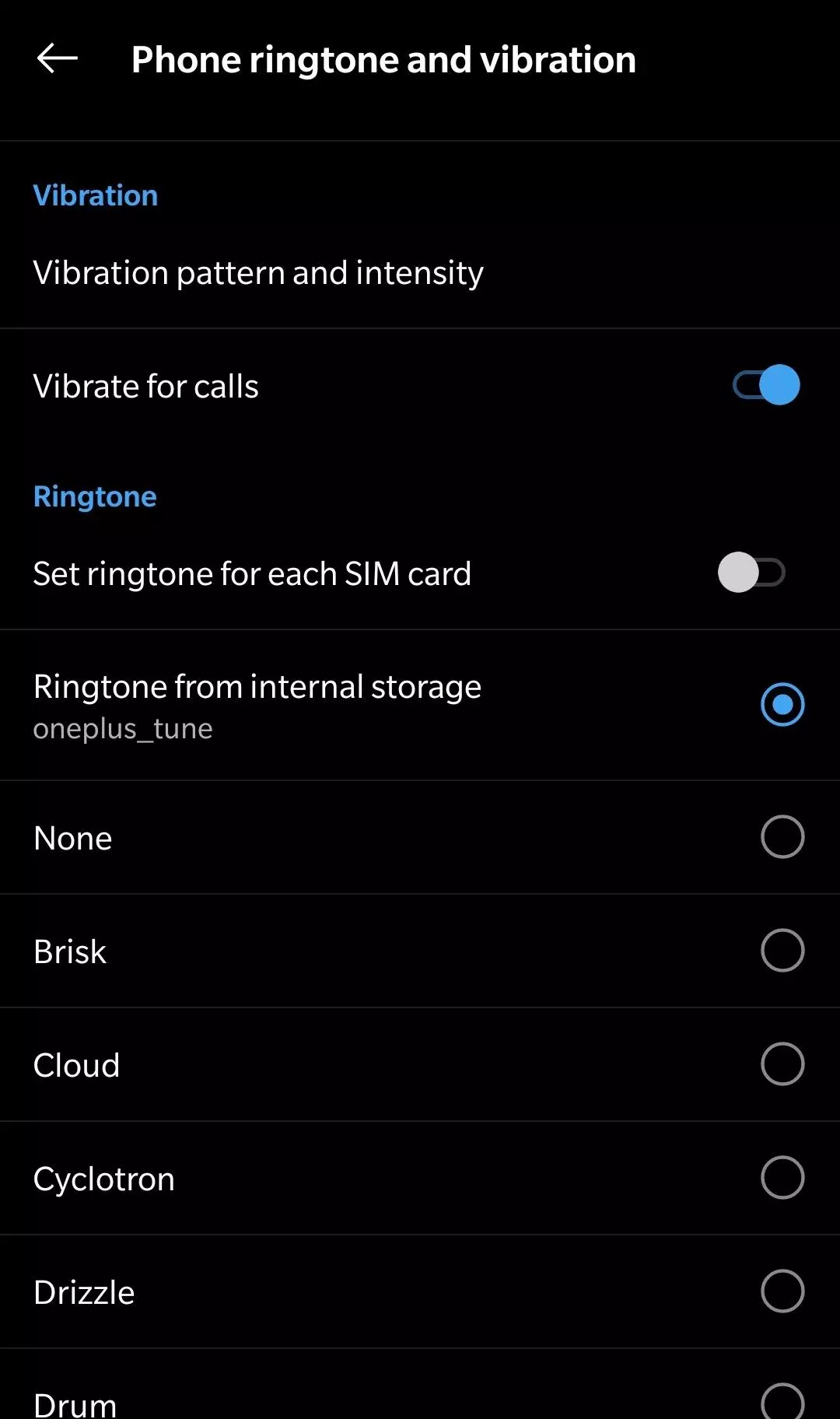Screen dimensions: 840x1419
Task: Tap the Set ringtone for each SIM label
Action: pos(252,573)
